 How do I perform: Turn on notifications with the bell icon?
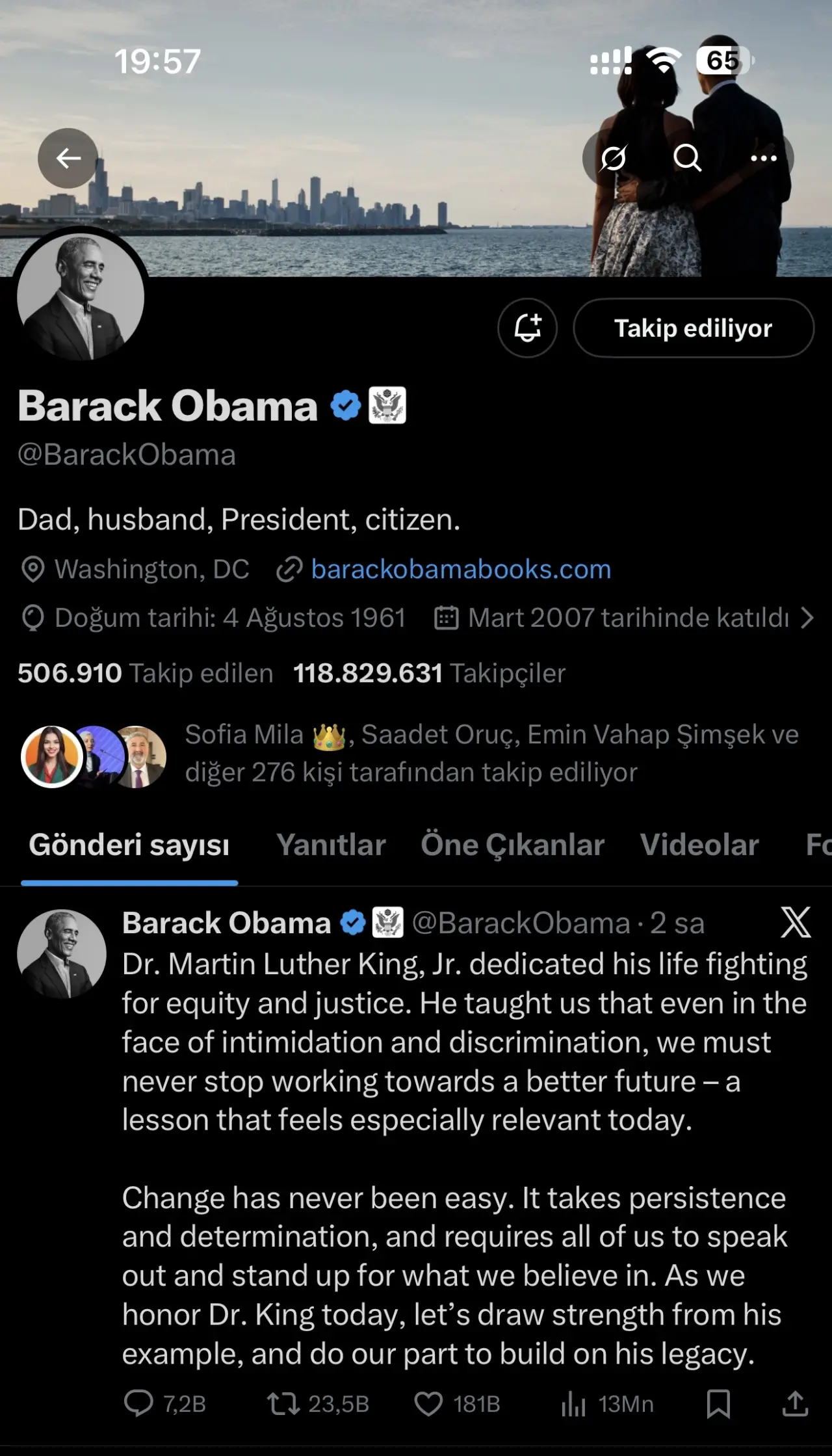[x=528, y=328]
